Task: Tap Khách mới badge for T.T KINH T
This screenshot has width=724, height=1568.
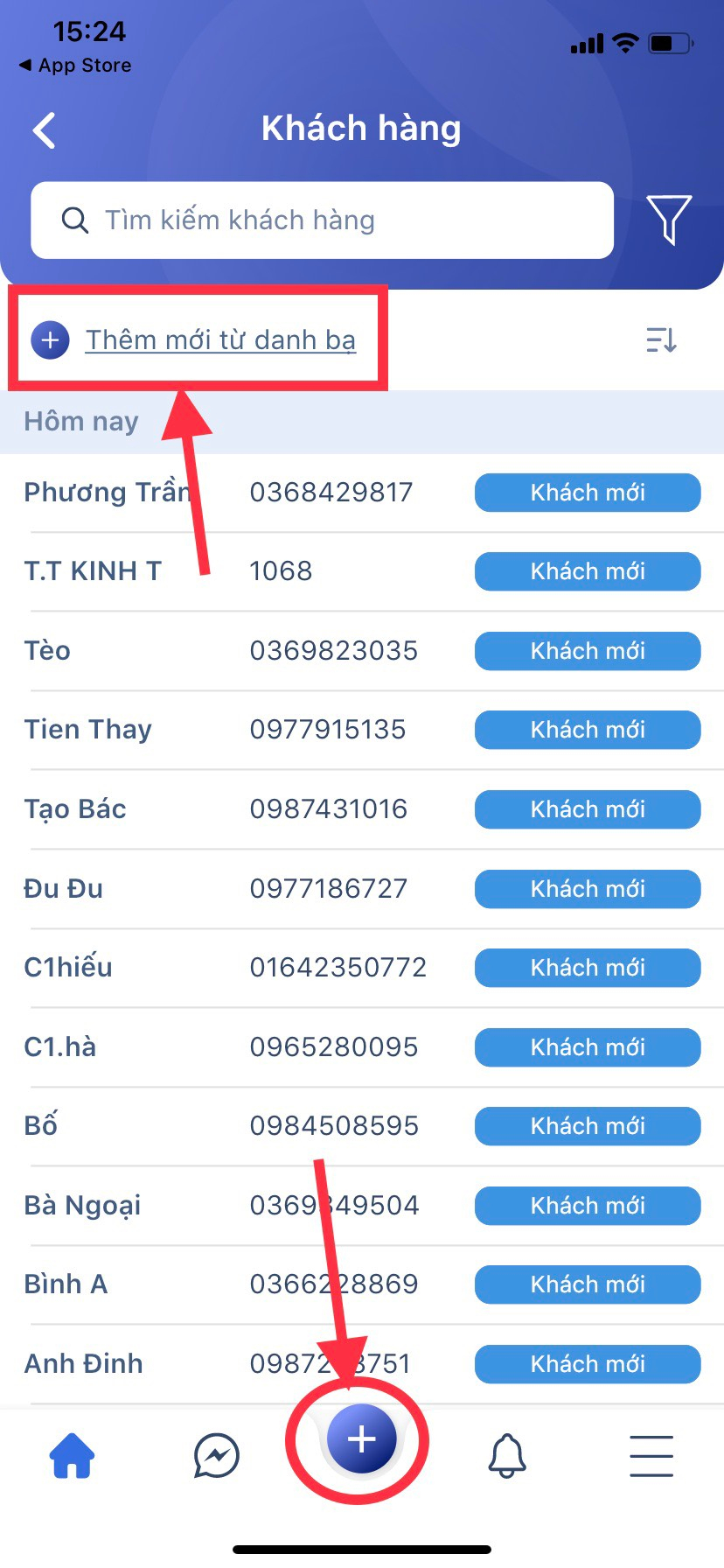Action: 588,571
